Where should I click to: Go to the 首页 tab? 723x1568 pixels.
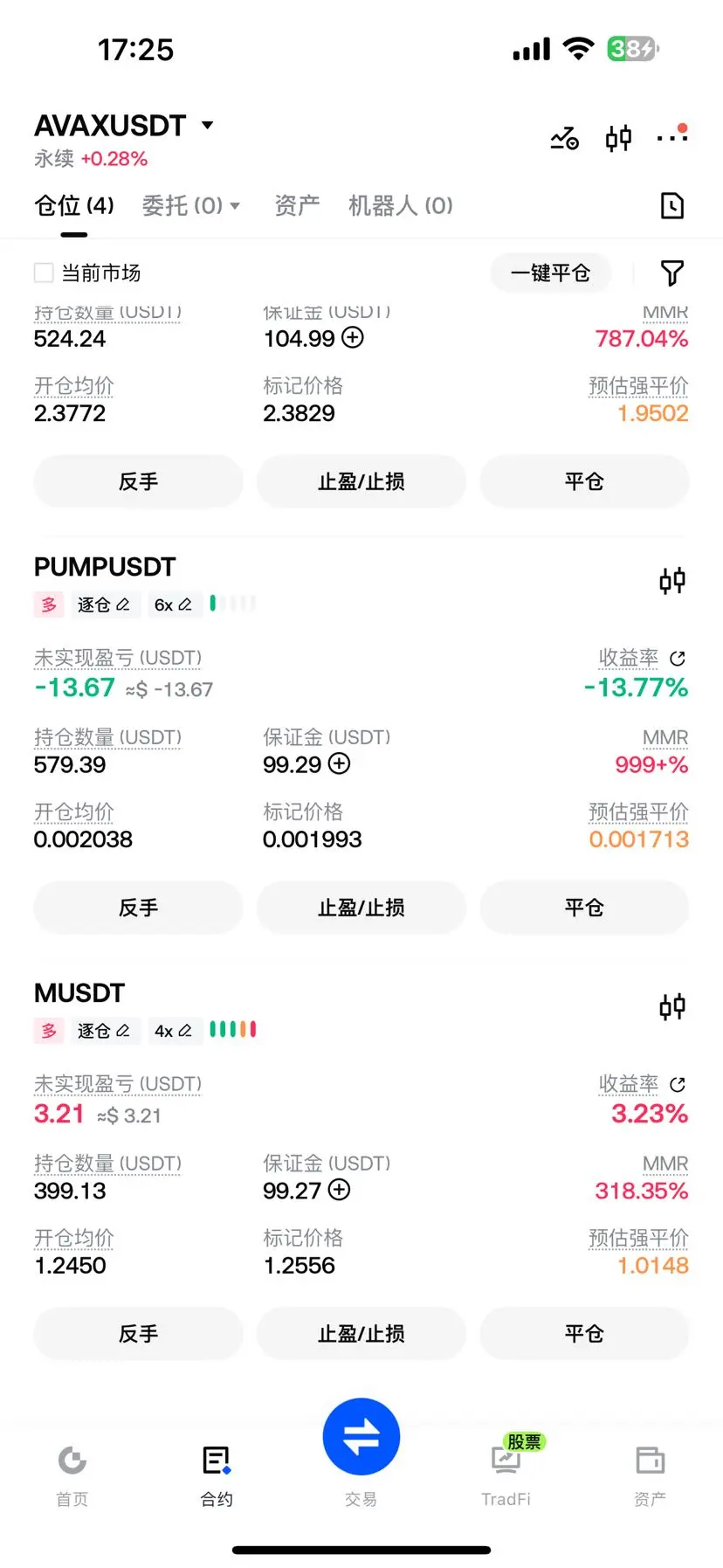click(x=72, y=1475)
